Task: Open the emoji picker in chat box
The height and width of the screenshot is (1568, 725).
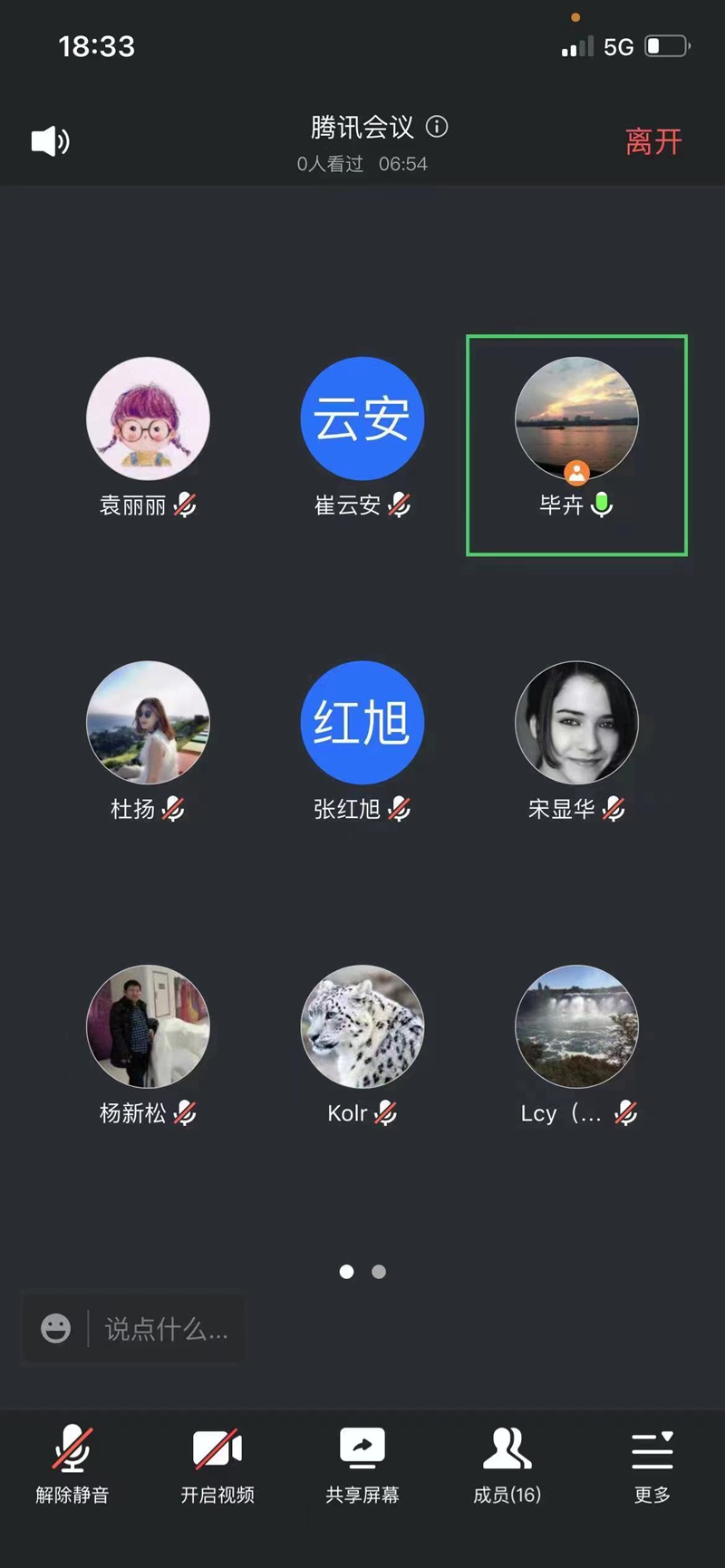Action: coord(55,1328)
